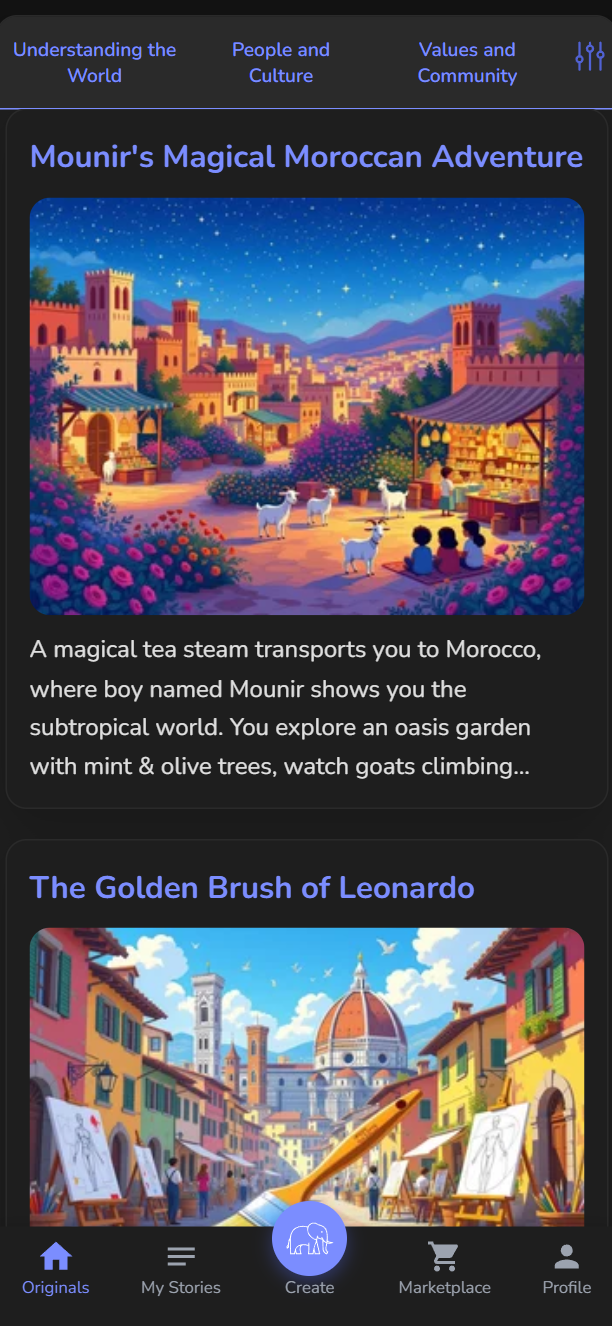Go to the Profile tab
This screenshot has width=612, height=1326.
[x=566, y=1269]
